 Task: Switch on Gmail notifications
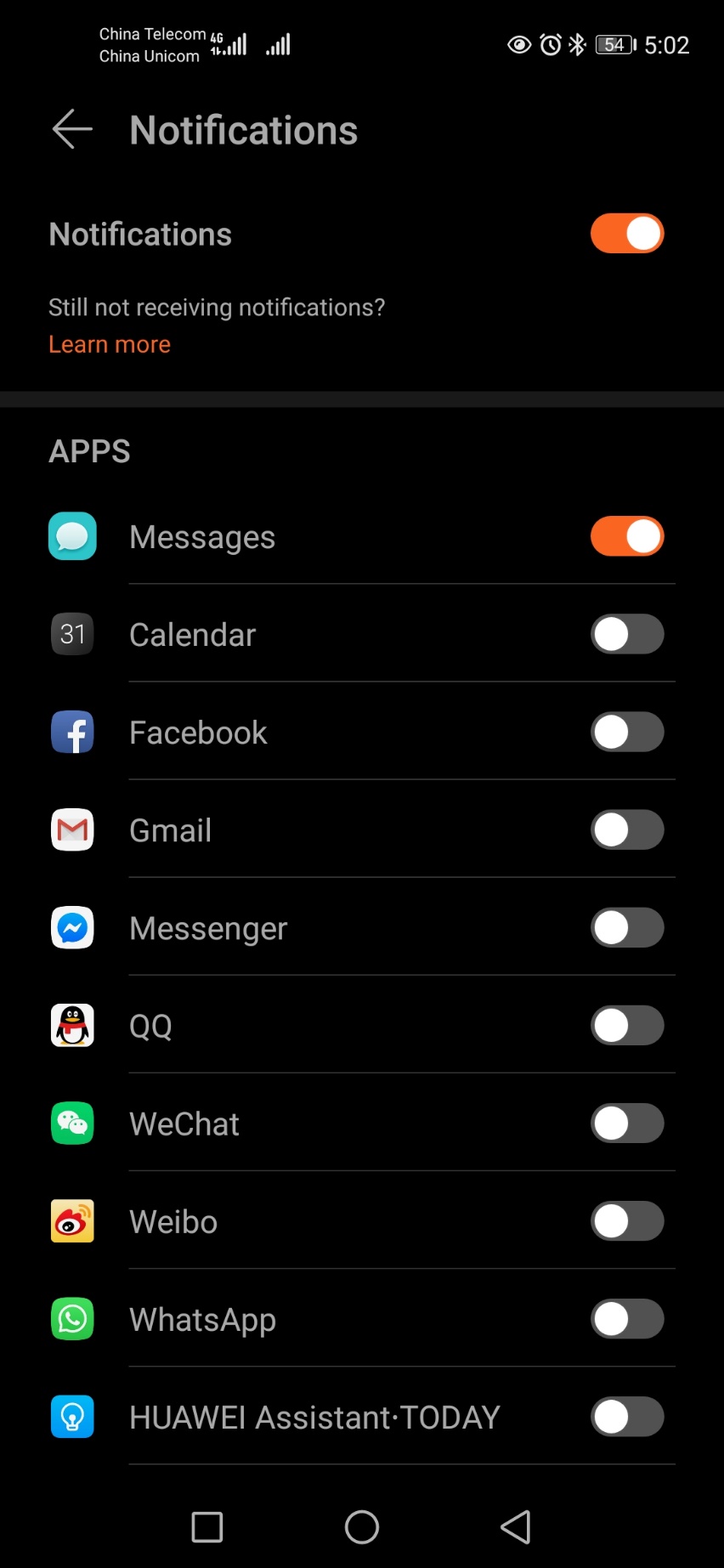(627, 829)
